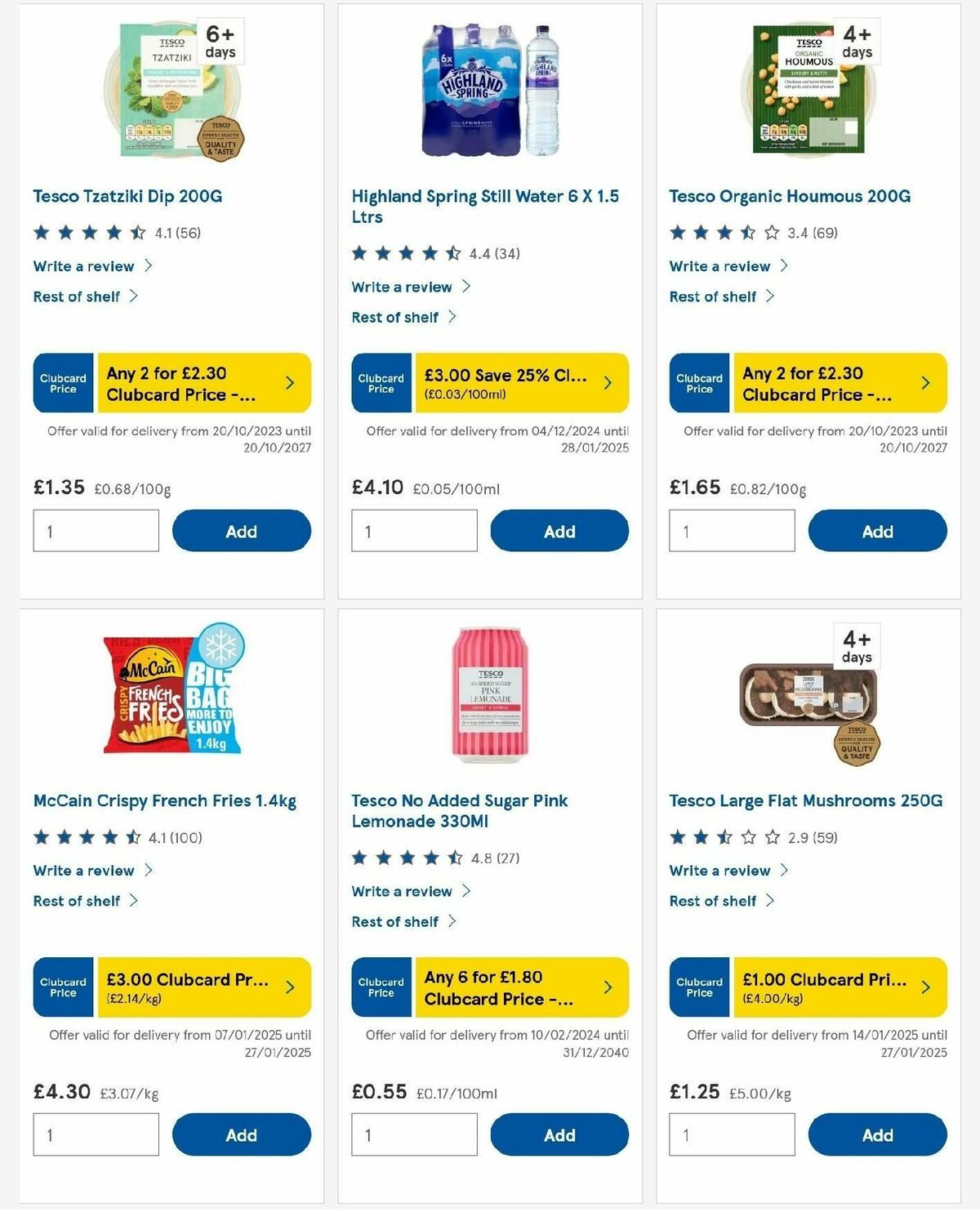This screenshot has width=980, height=1212.
Task: Click the quantity field under Tesco Tzatziki Dip
Action: pos(96,530)
